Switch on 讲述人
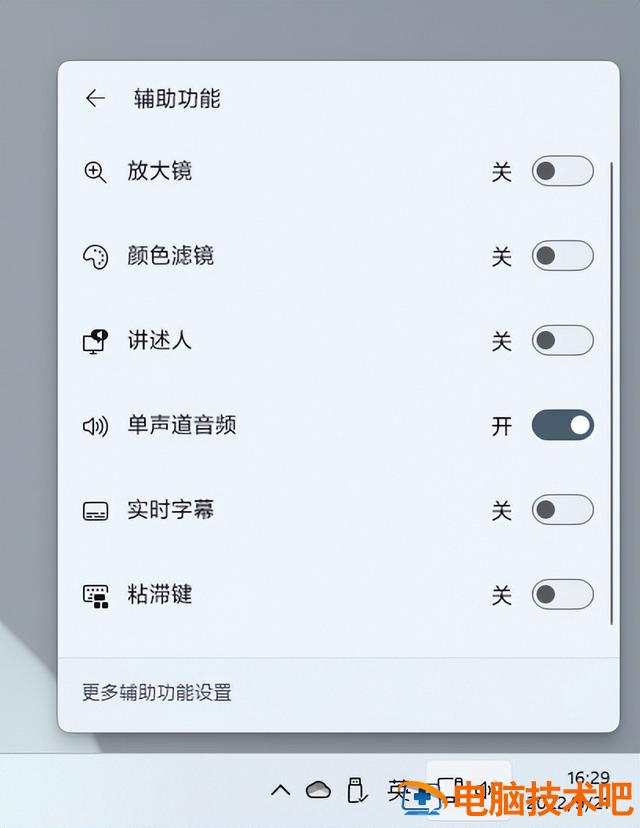Image resolution: width=640 pixels, height=828 pixels. (562, 341)
